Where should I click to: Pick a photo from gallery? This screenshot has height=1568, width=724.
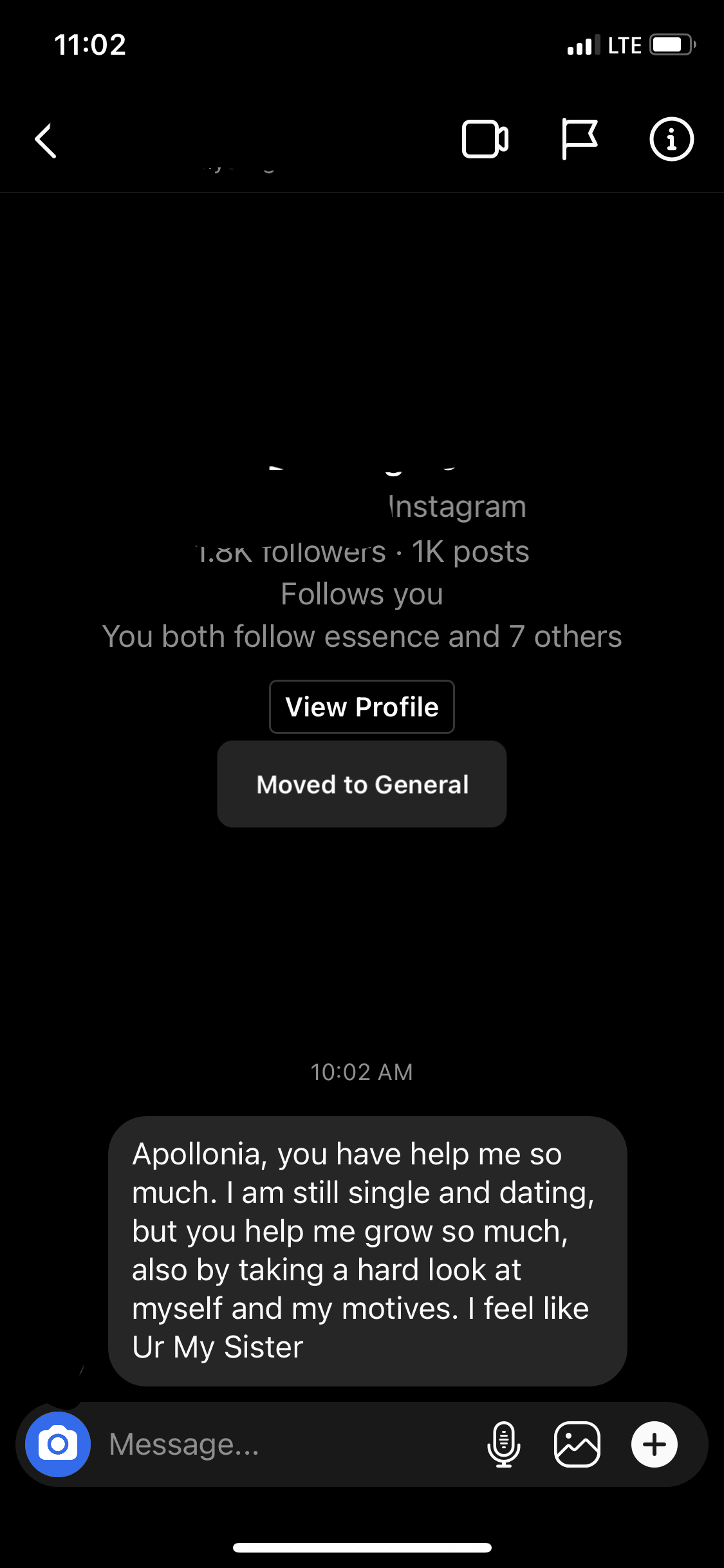[577, 1444]
